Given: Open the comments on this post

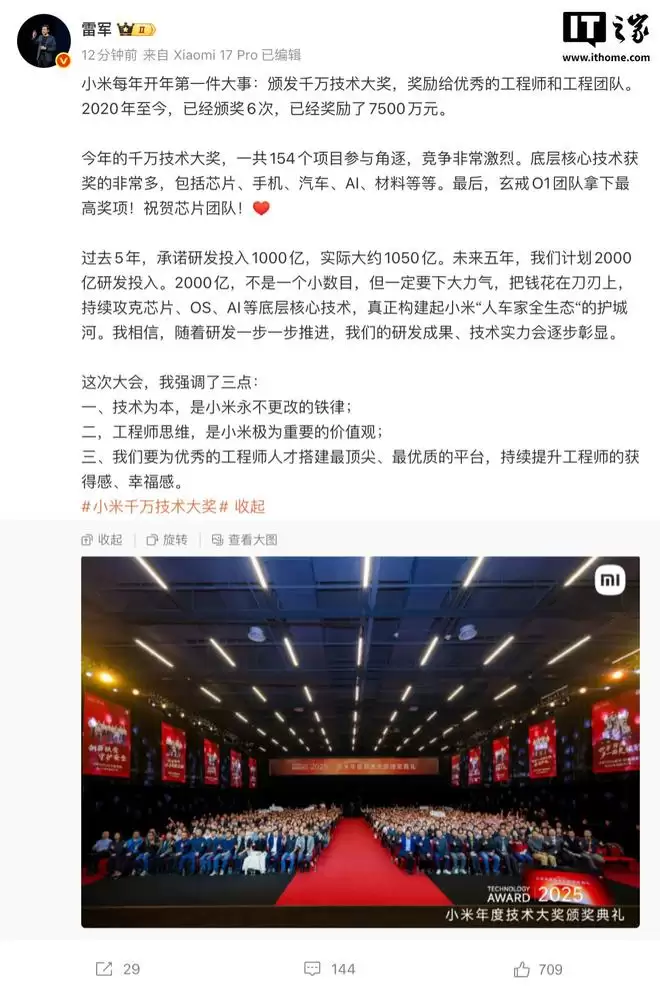Looking at the screenshot, I should (330, 968).
